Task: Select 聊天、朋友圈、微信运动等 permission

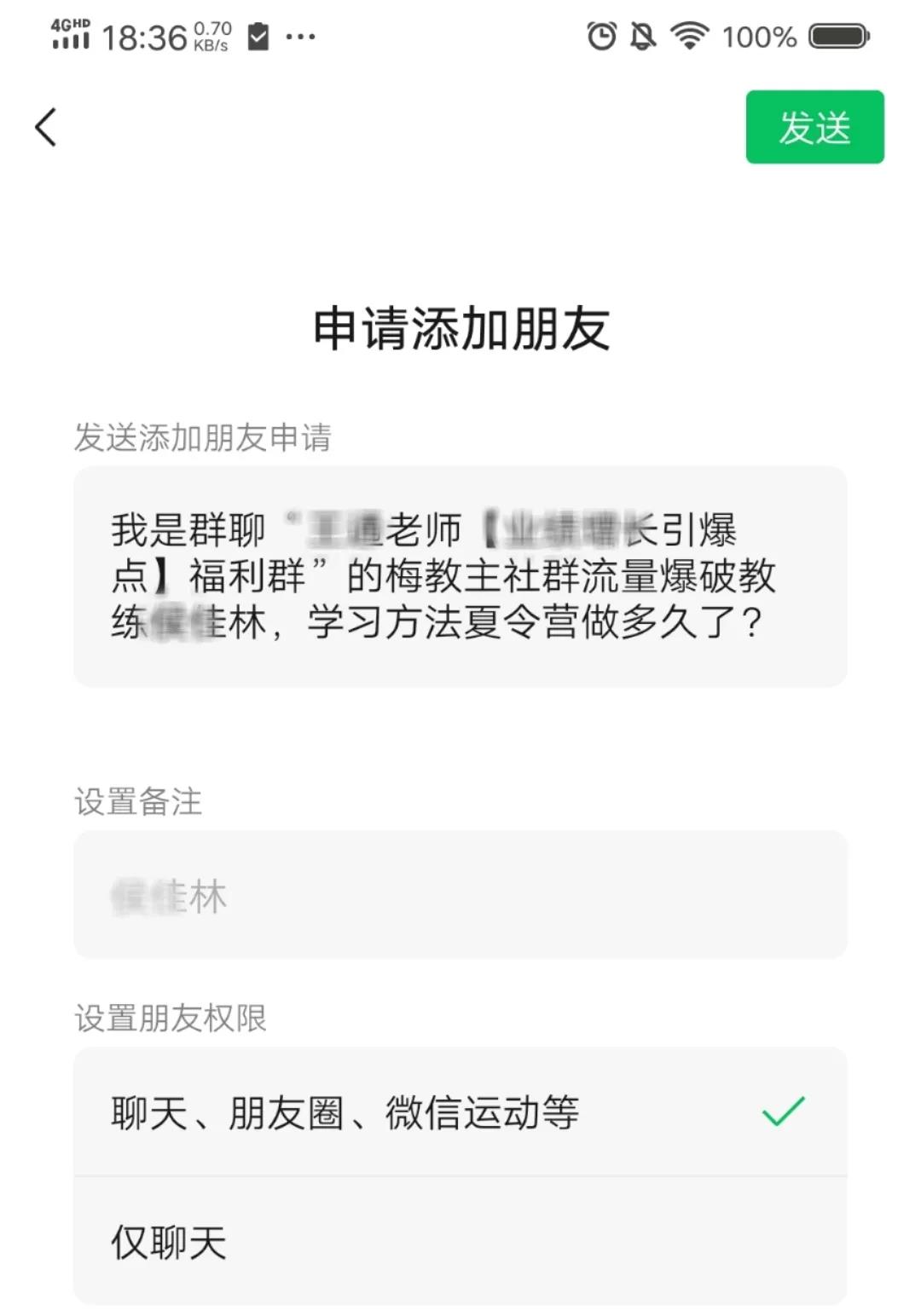Action: coord(460,1111)
